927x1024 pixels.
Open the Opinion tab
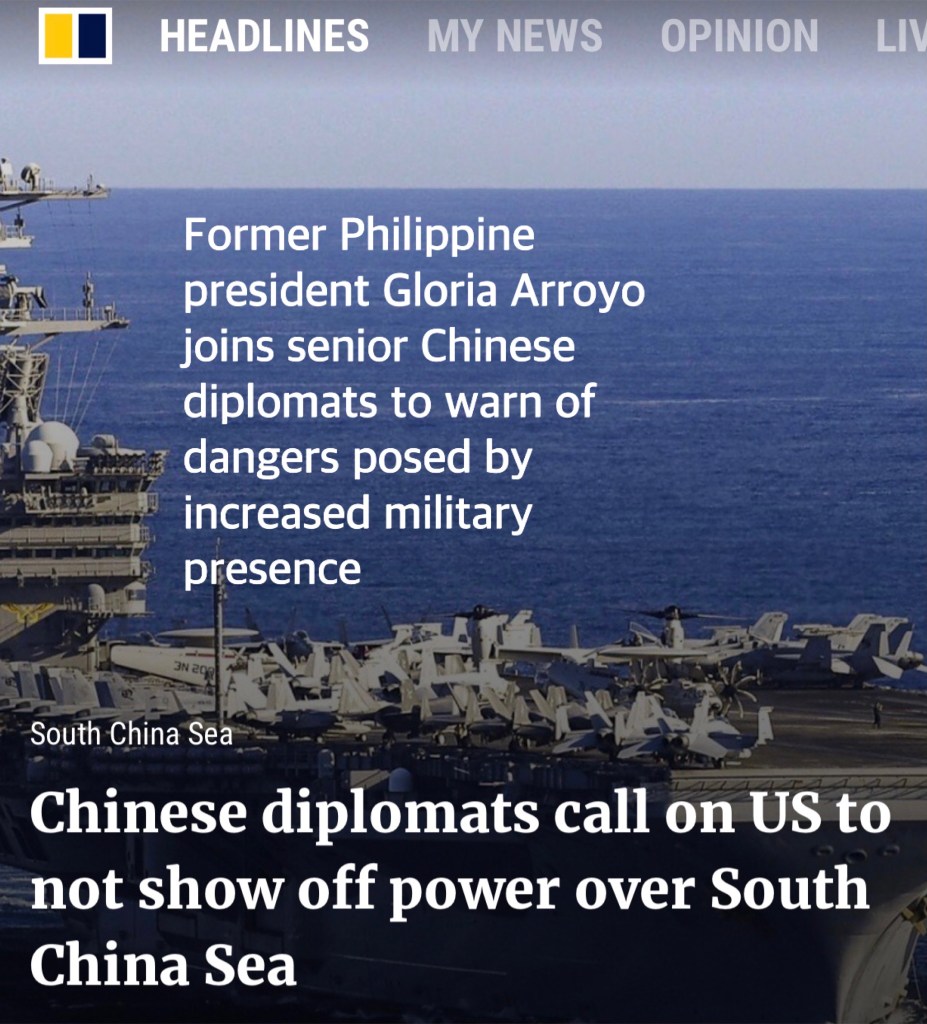click(738, 37)
